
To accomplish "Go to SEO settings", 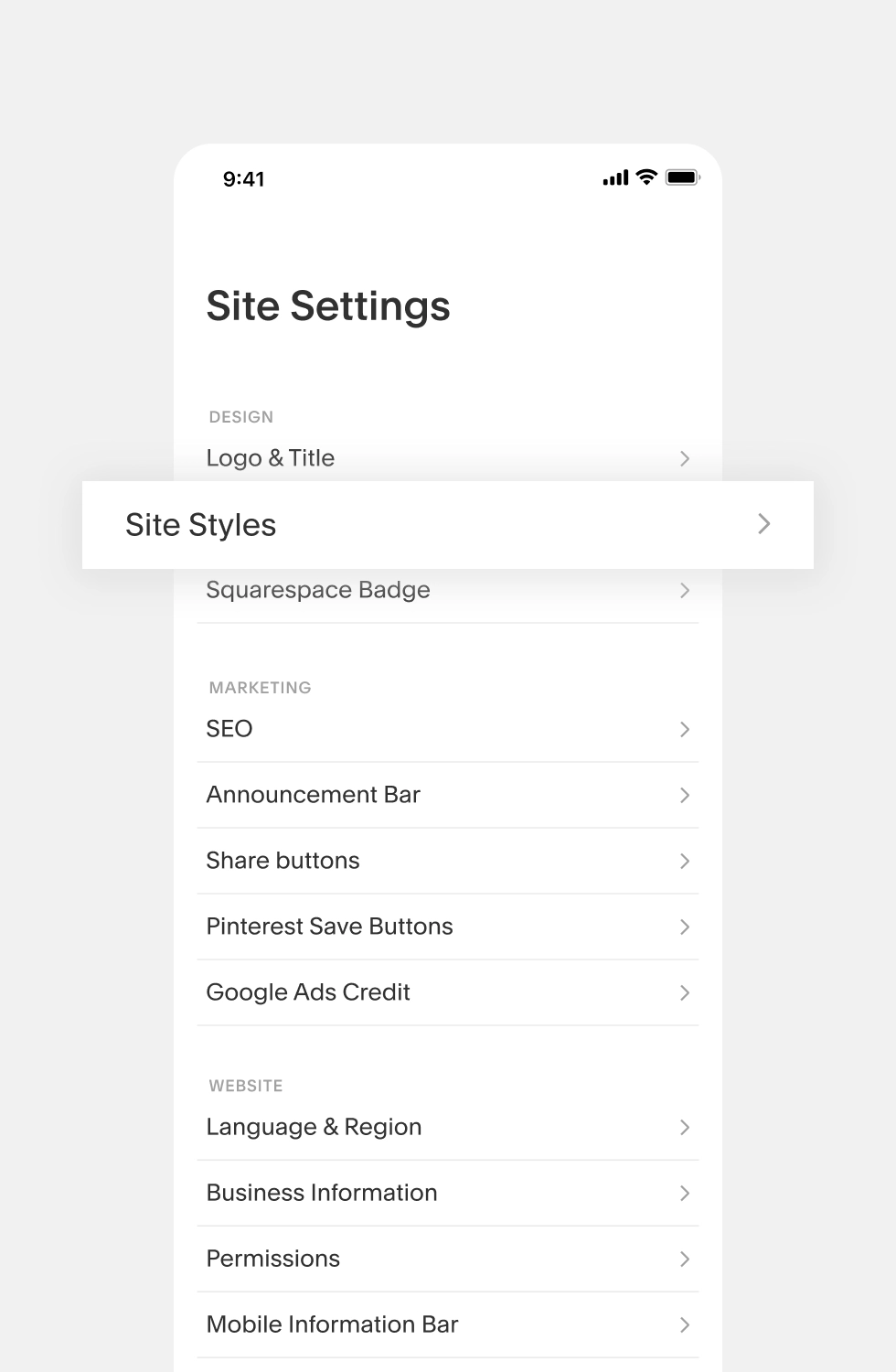I will 448,729.
